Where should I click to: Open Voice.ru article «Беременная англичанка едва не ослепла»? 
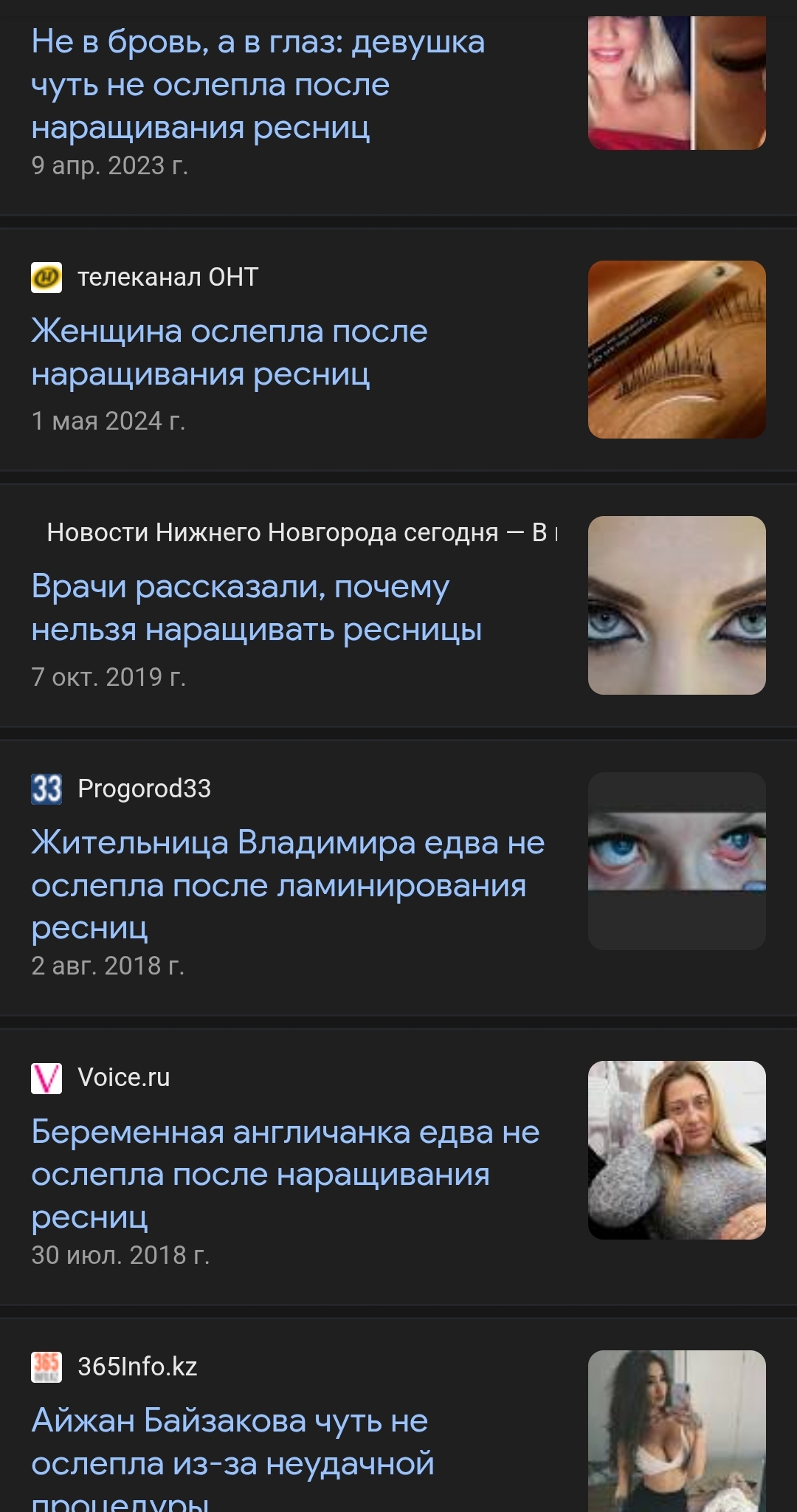285,1174
